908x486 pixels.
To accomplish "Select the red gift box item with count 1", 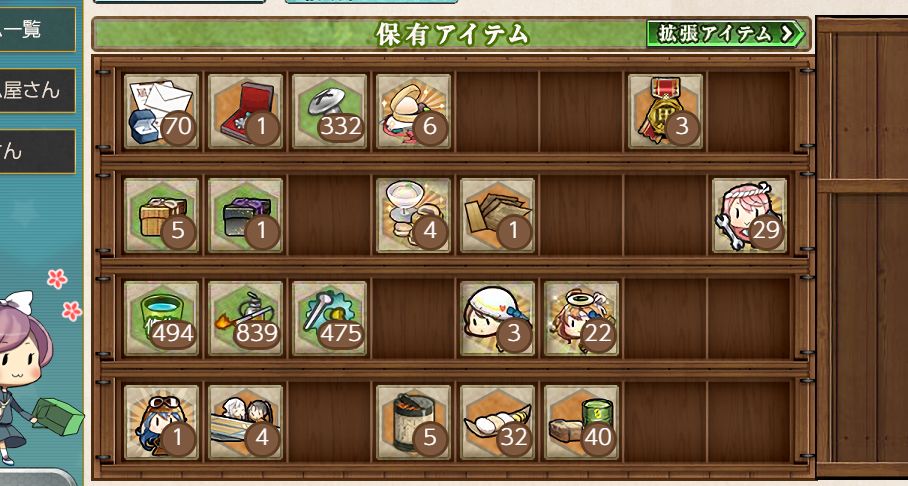I will tap(245, 111).
